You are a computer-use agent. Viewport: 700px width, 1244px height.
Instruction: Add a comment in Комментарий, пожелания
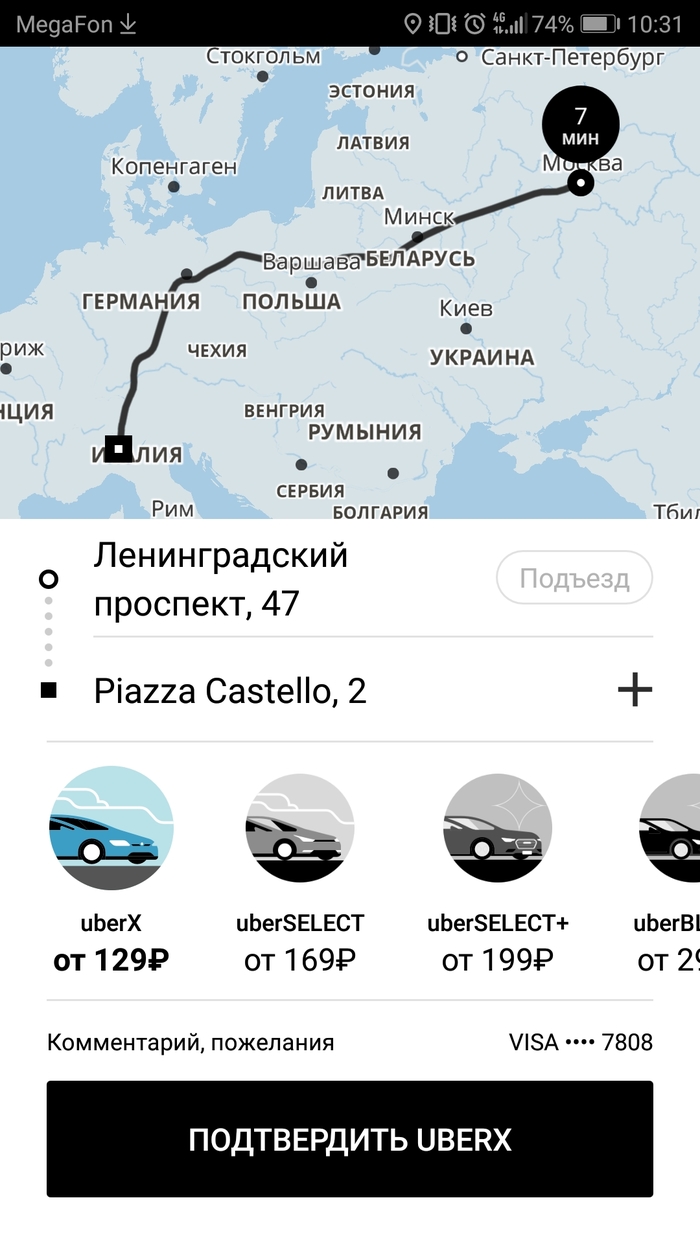click(190, 1043)
